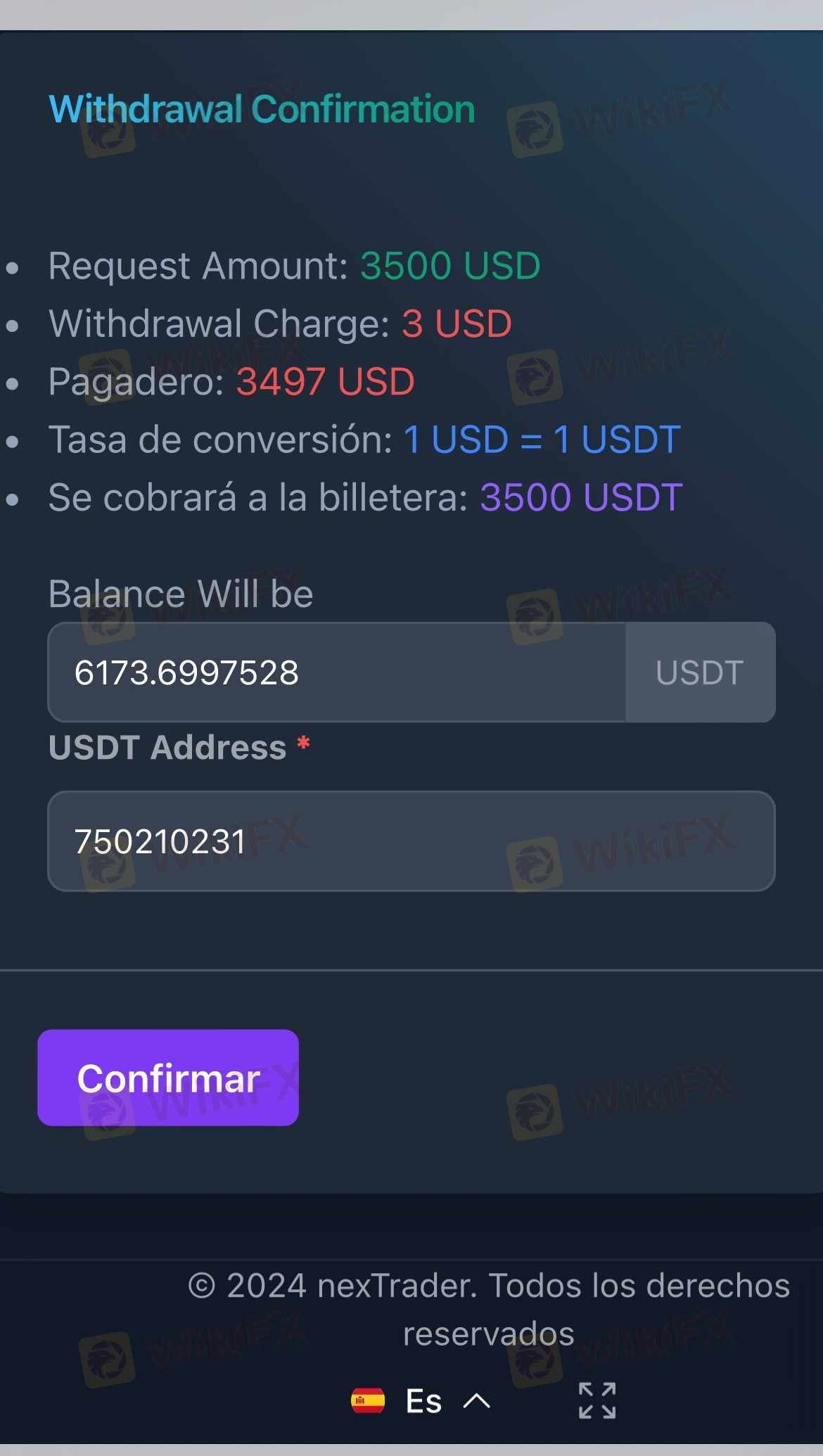Toggle the fullscreen icon
Screen dimensions: 823x1456
coord(597,1400)
